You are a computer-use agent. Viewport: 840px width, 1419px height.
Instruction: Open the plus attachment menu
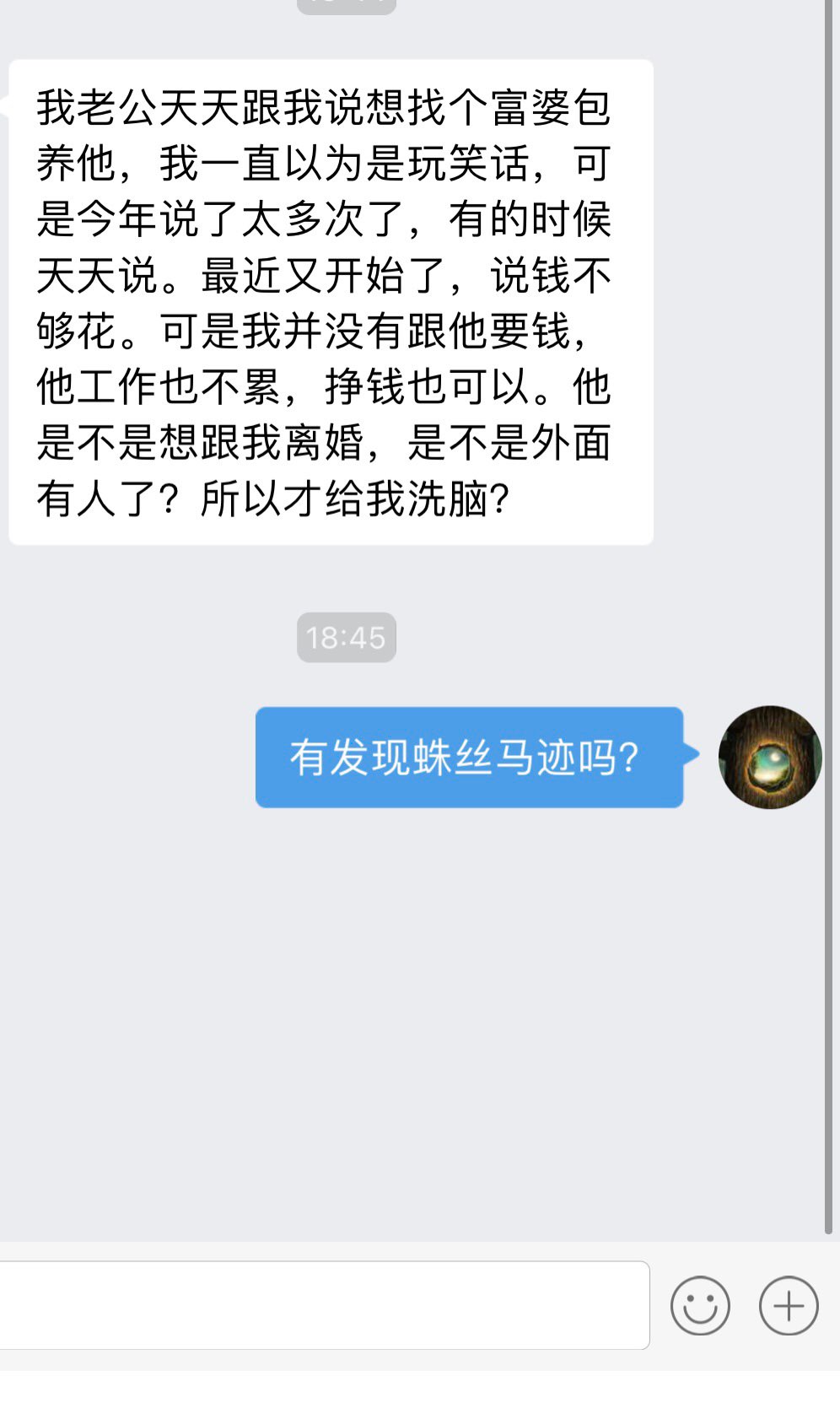coord(789,1305)
